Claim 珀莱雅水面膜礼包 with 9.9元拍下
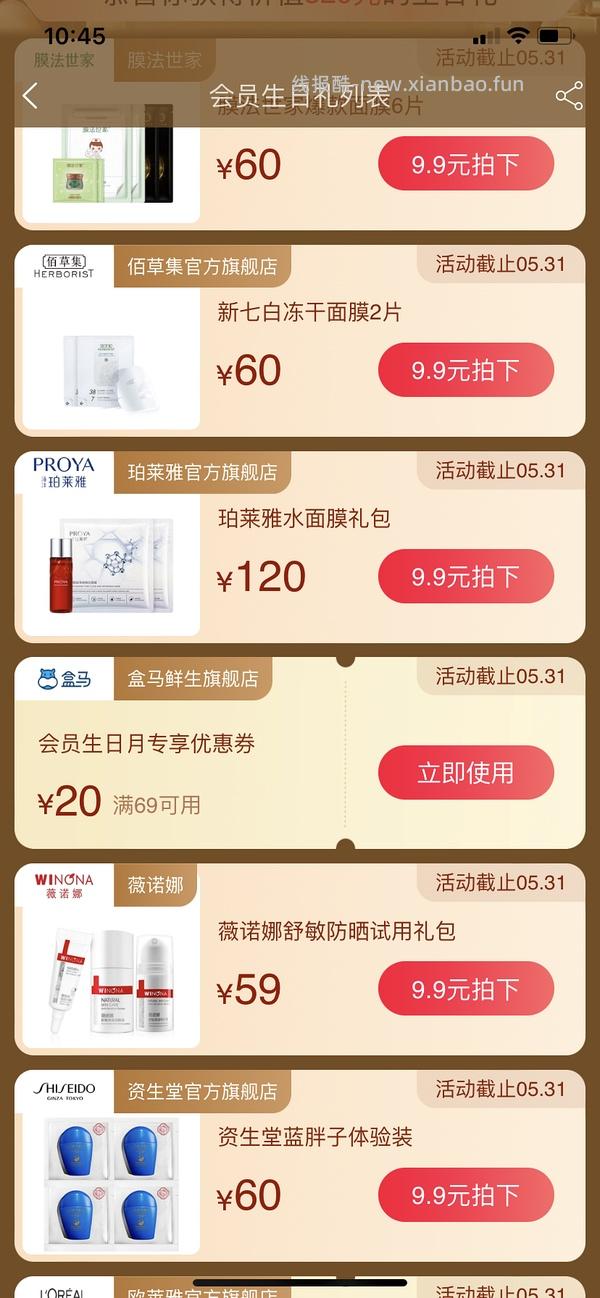600x1298 pixels. (x=465, y=576)
